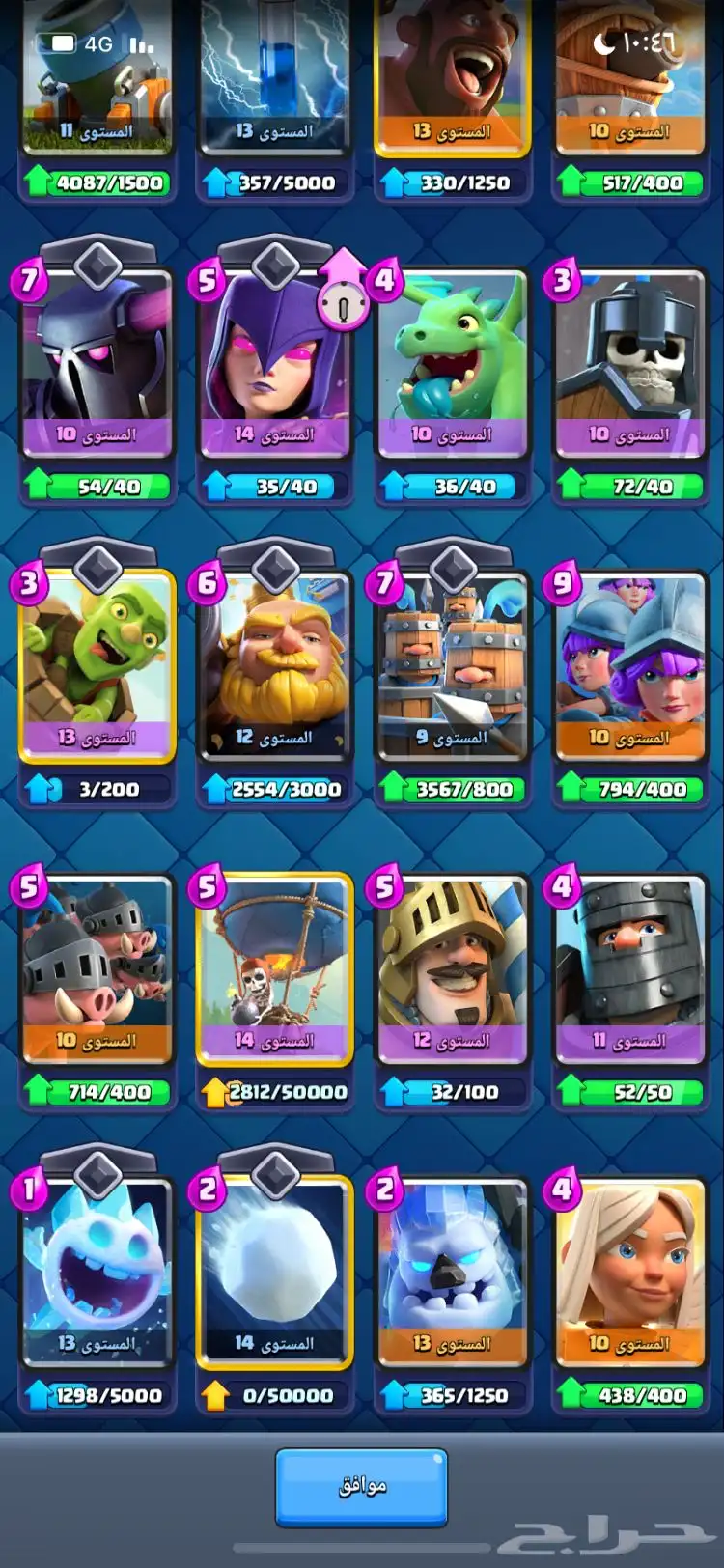Select the Giant Snowball card
Image resolution: width=724 pixels, height=1568 pixels.
pos(274,1273)
